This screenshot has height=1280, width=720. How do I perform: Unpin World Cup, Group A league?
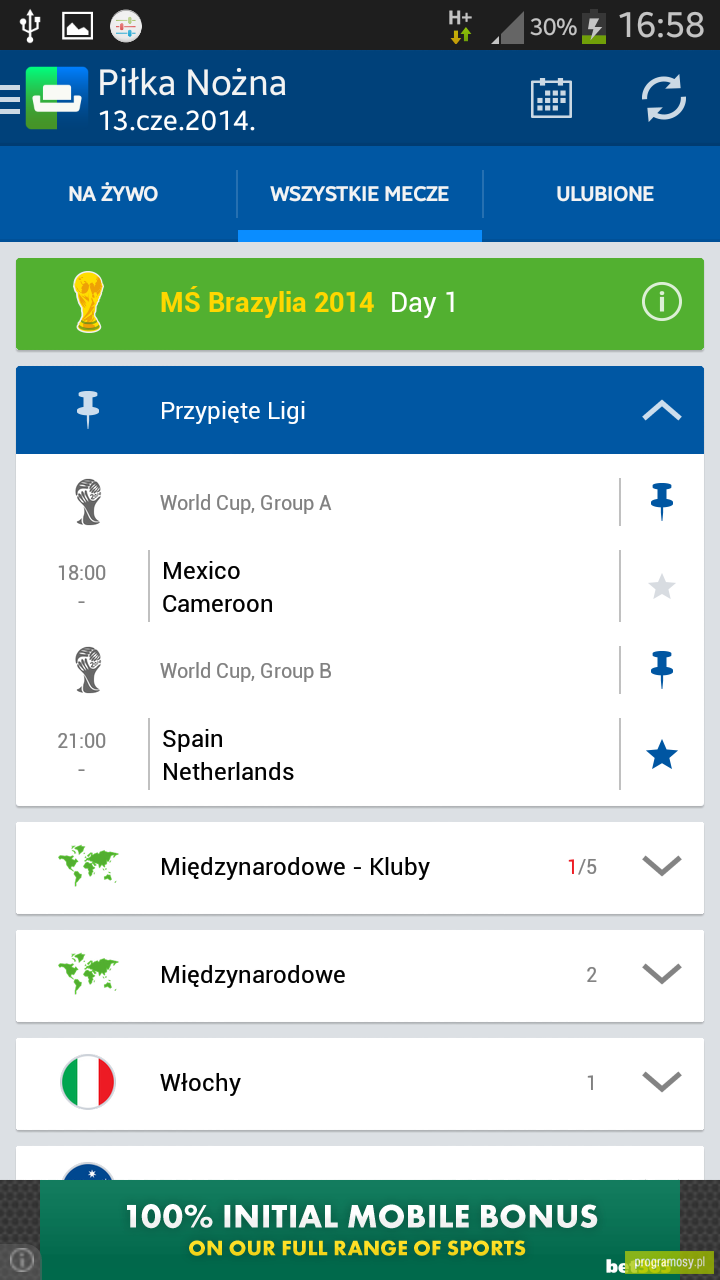coord(662,501)
